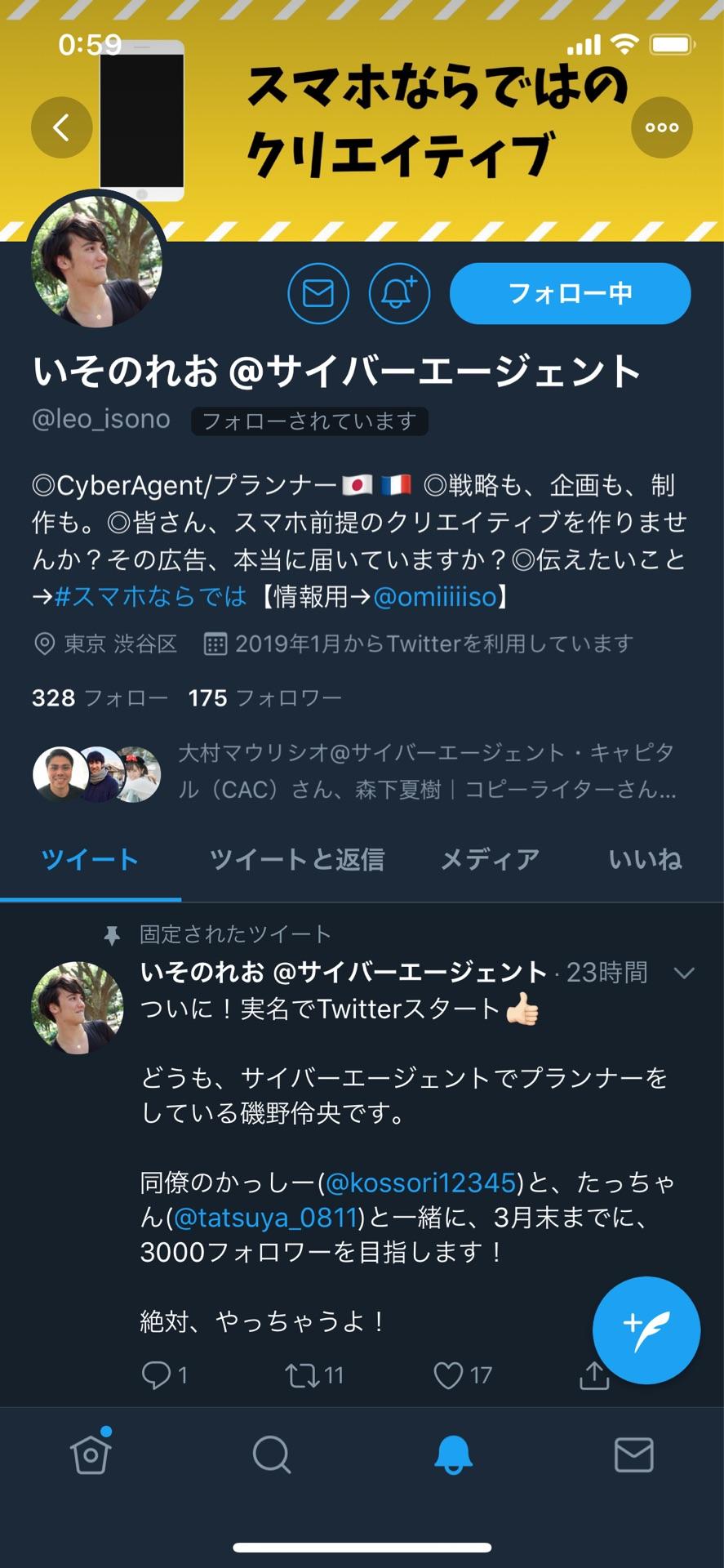The width and height of the screenshot is (724, 1568).
Task: Go back using the back arrow
Action: (x=61, y=127)
